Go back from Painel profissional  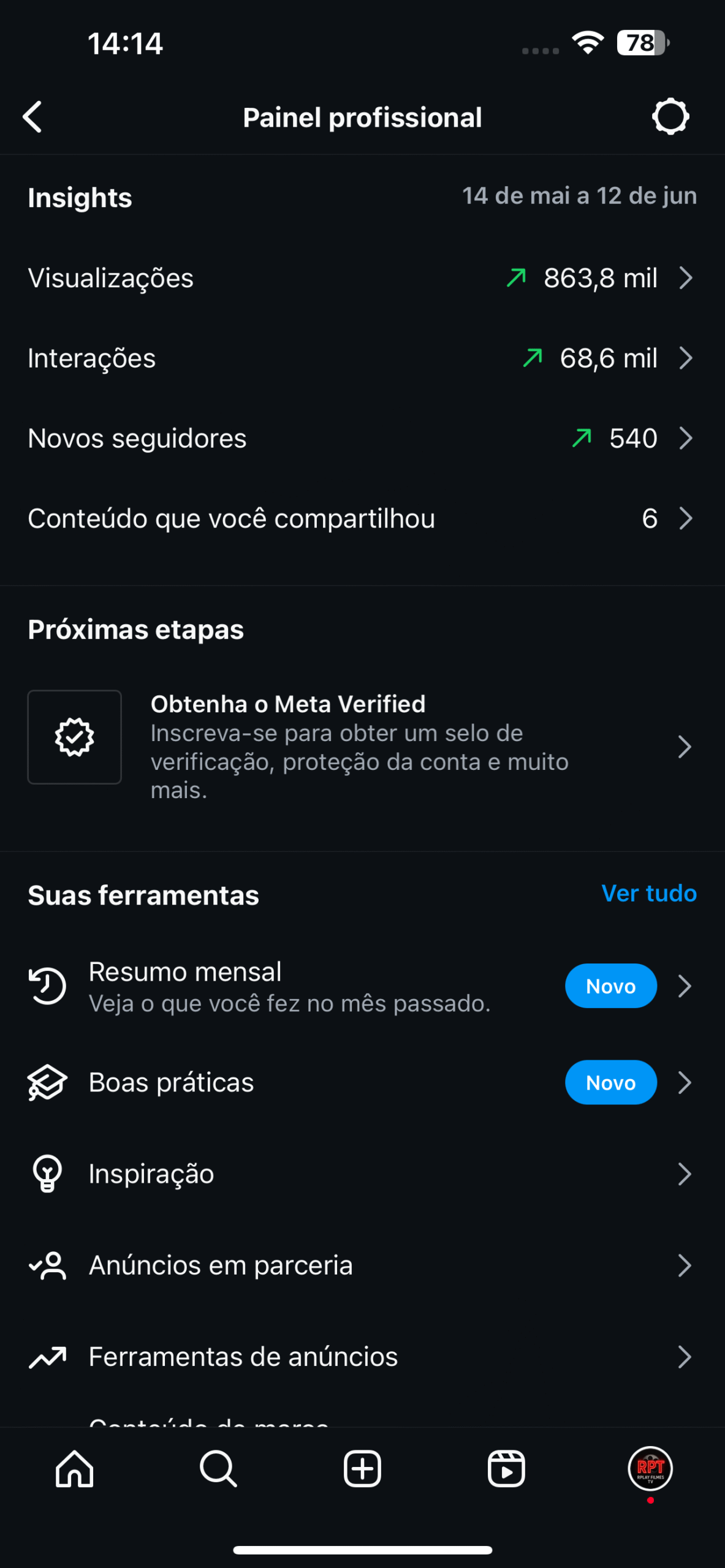click(x=32, y=117)
